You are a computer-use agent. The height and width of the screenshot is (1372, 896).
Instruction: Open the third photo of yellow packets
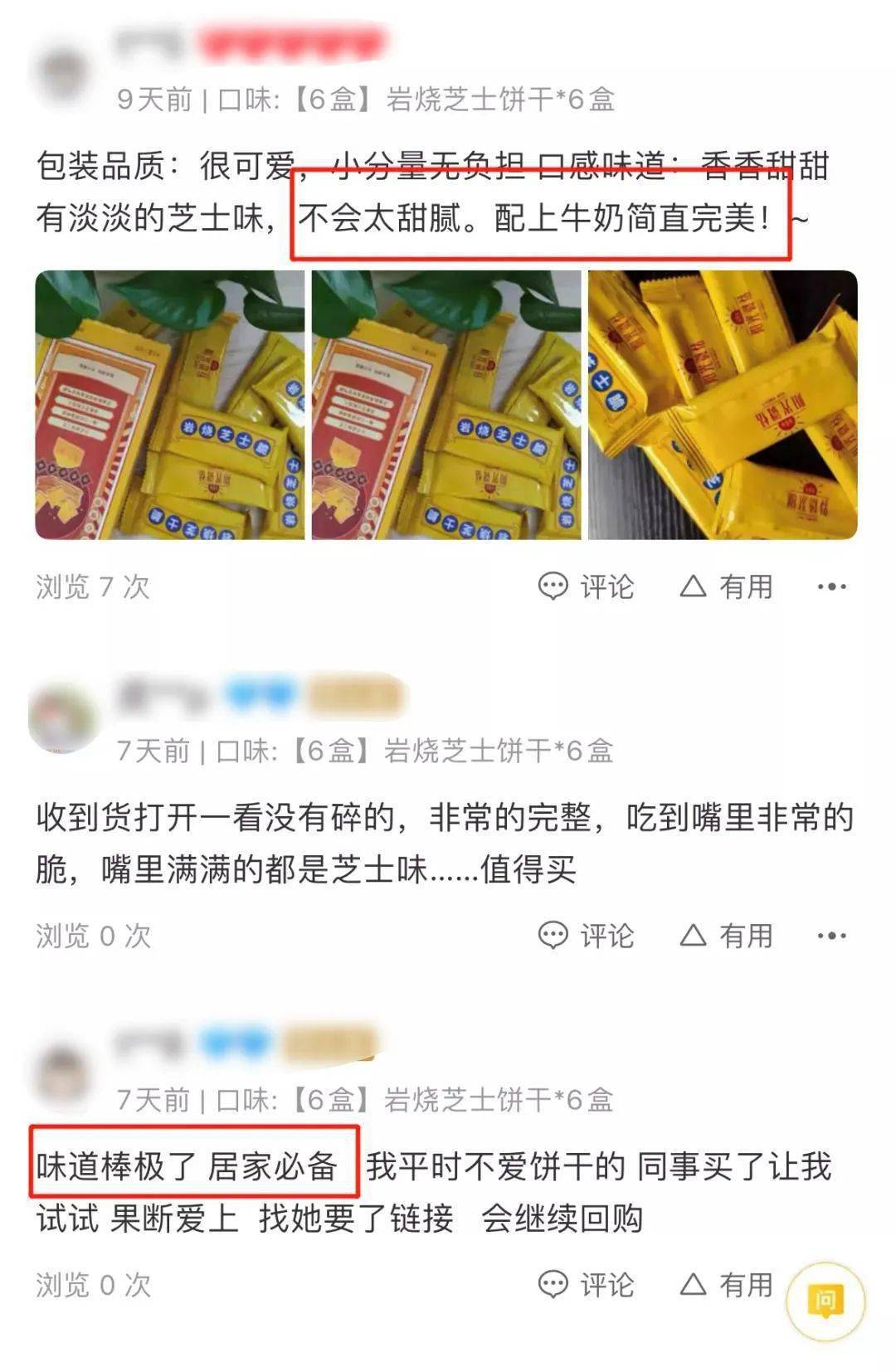[723, 405]
